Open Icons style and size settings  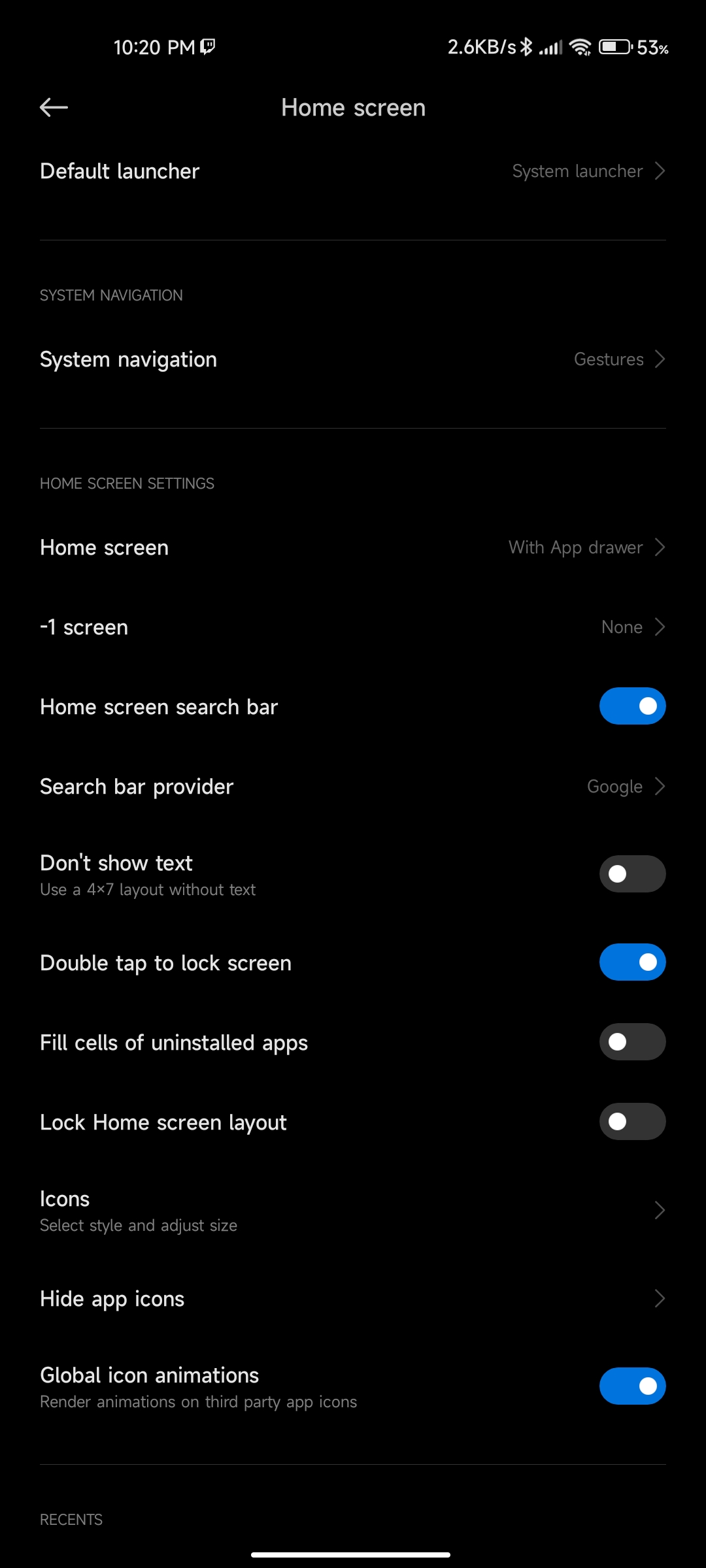click(x=353, y=1211)
